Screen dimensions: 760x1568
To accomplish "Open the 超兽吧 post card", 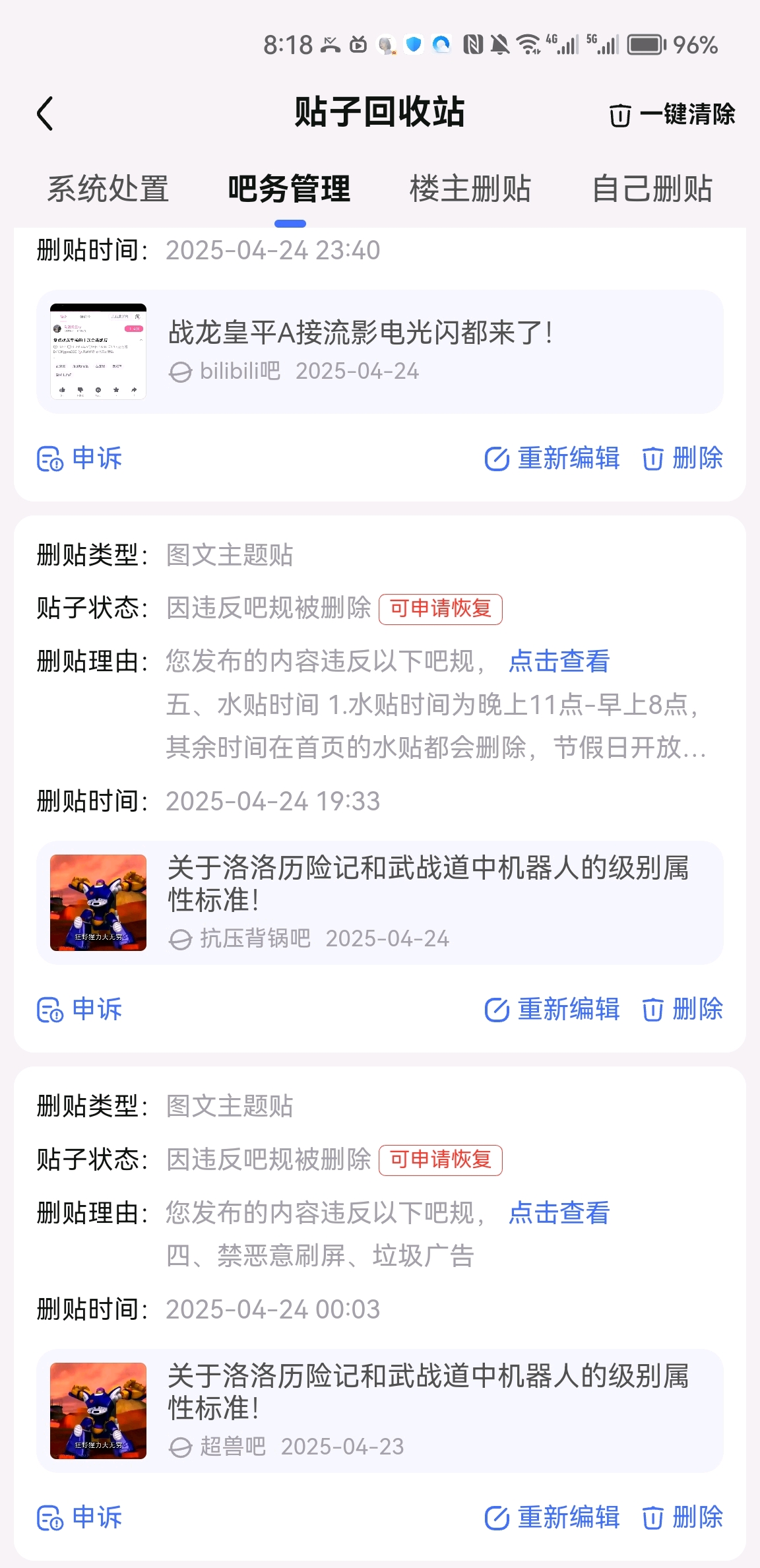I will 379,1411.
